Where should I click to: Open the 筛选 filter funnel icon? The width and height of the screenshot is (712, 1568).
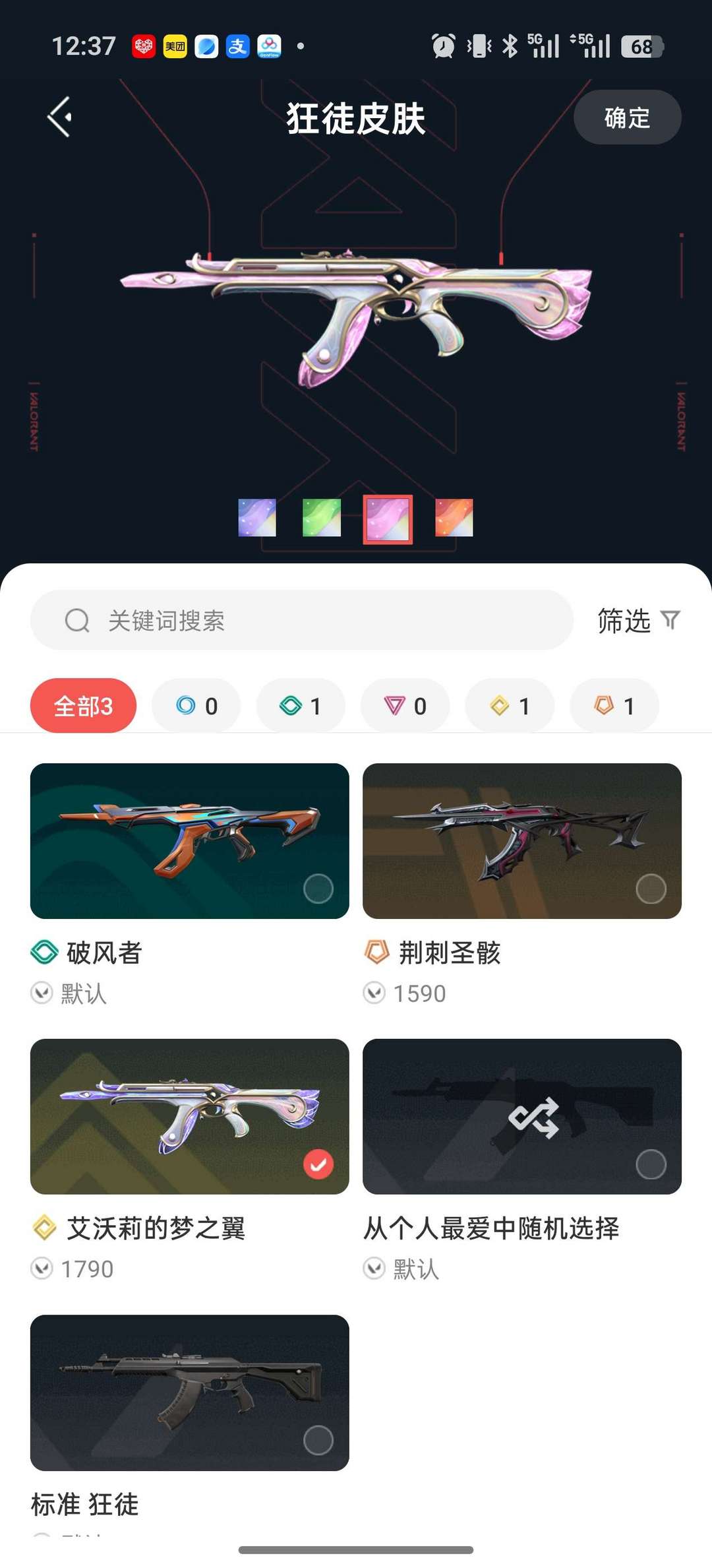[x=671, y=621]
